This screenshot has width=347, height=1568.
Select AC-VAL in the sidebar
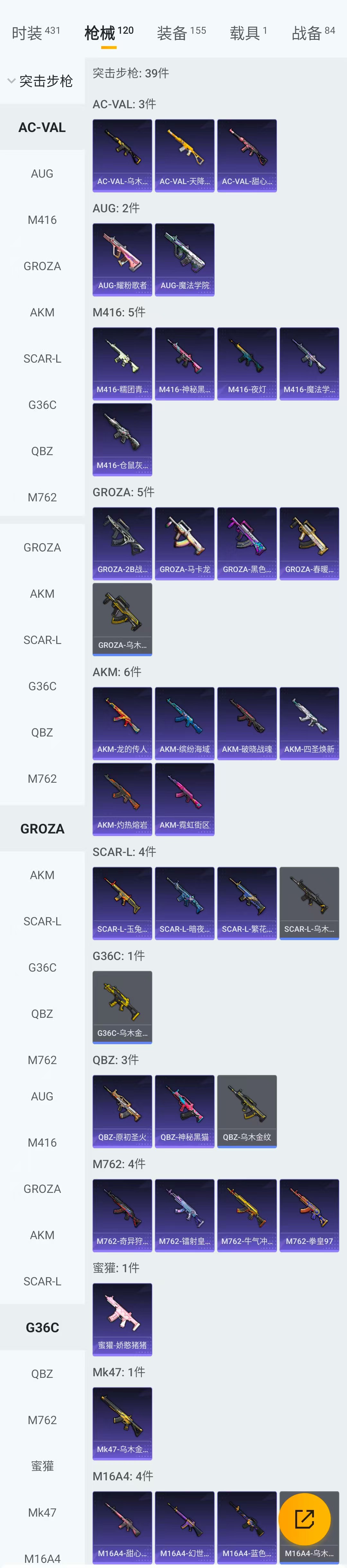coord(42,127)
